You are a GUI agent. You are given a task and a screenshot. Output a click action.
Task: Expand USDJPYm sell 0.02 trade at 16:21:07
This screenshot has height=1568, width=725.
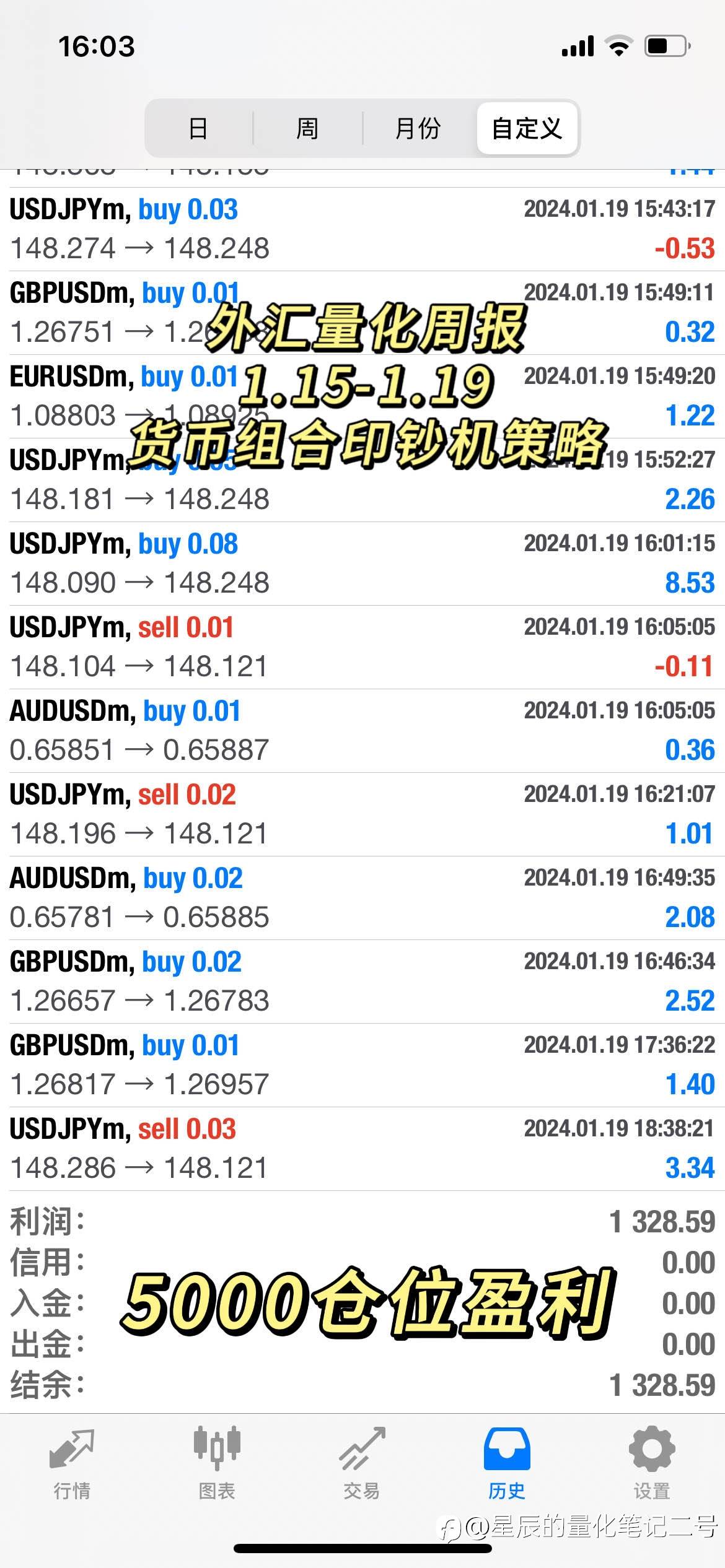point(362,814)
